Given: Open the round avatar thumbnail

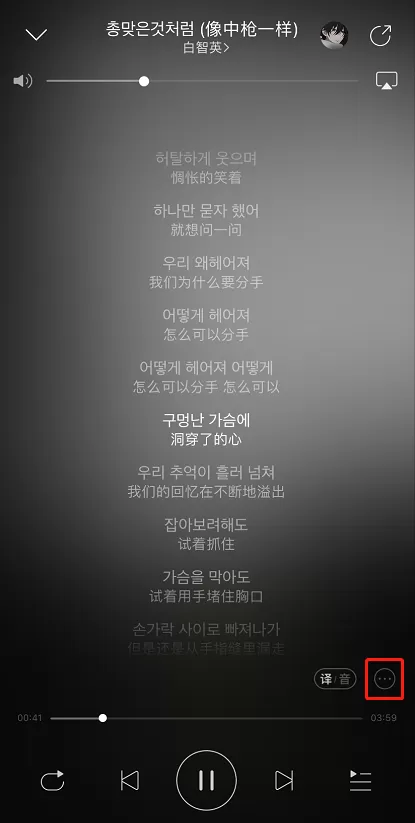Looking at the screenshot, I should point(334,35).
